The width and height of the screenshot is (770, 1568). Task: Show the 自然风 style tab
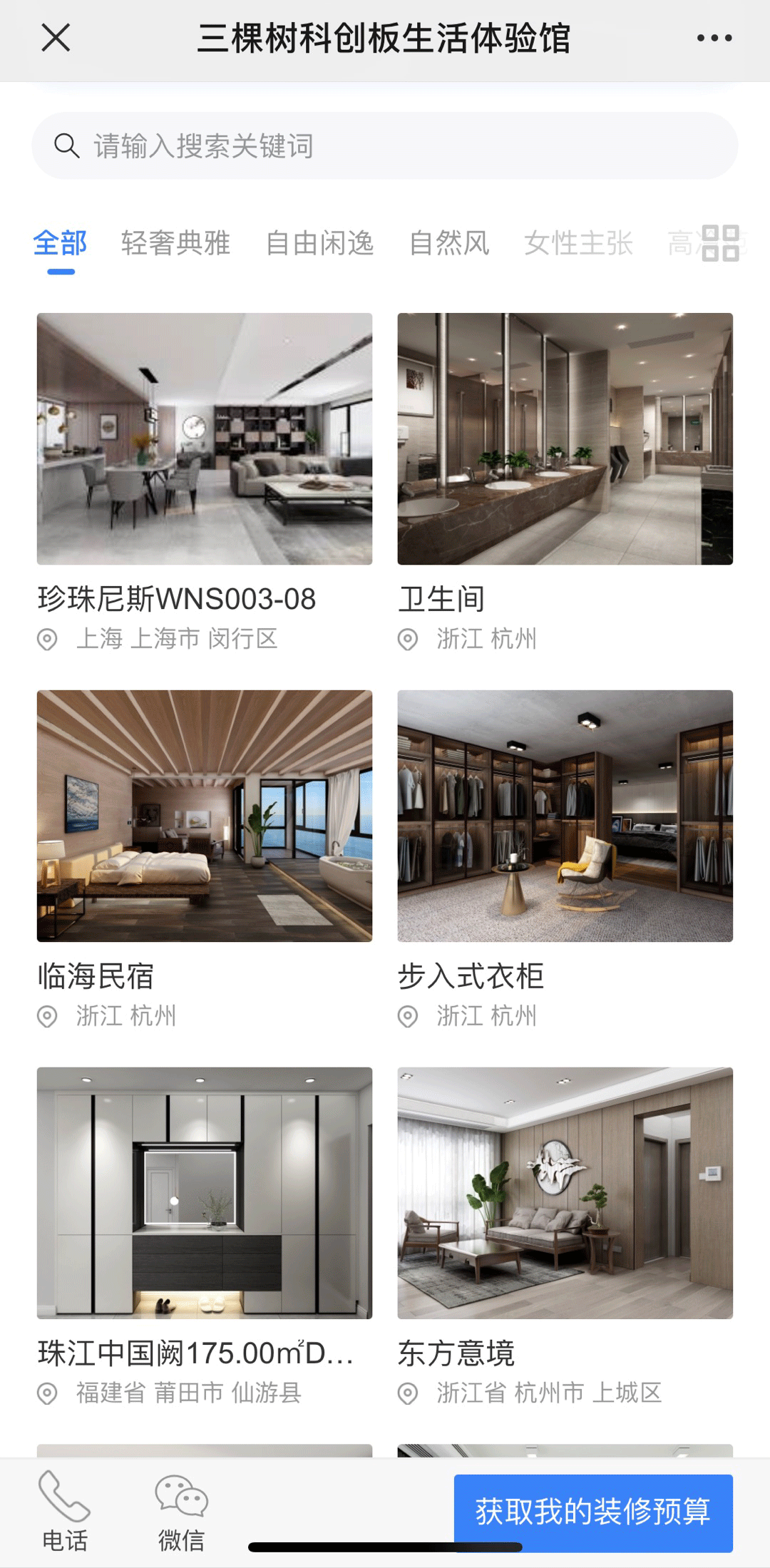(449, 244)
